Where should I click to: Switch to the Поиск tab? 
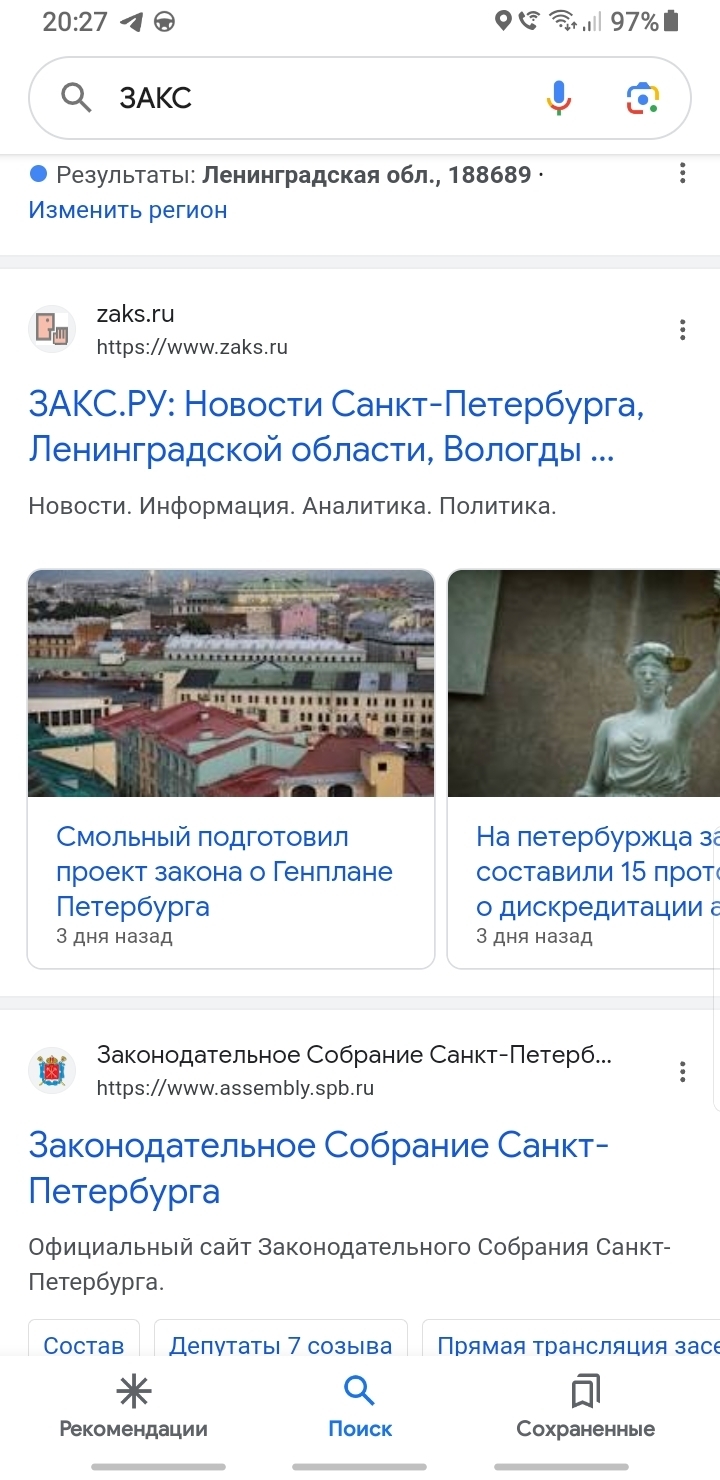point(360,1406)
